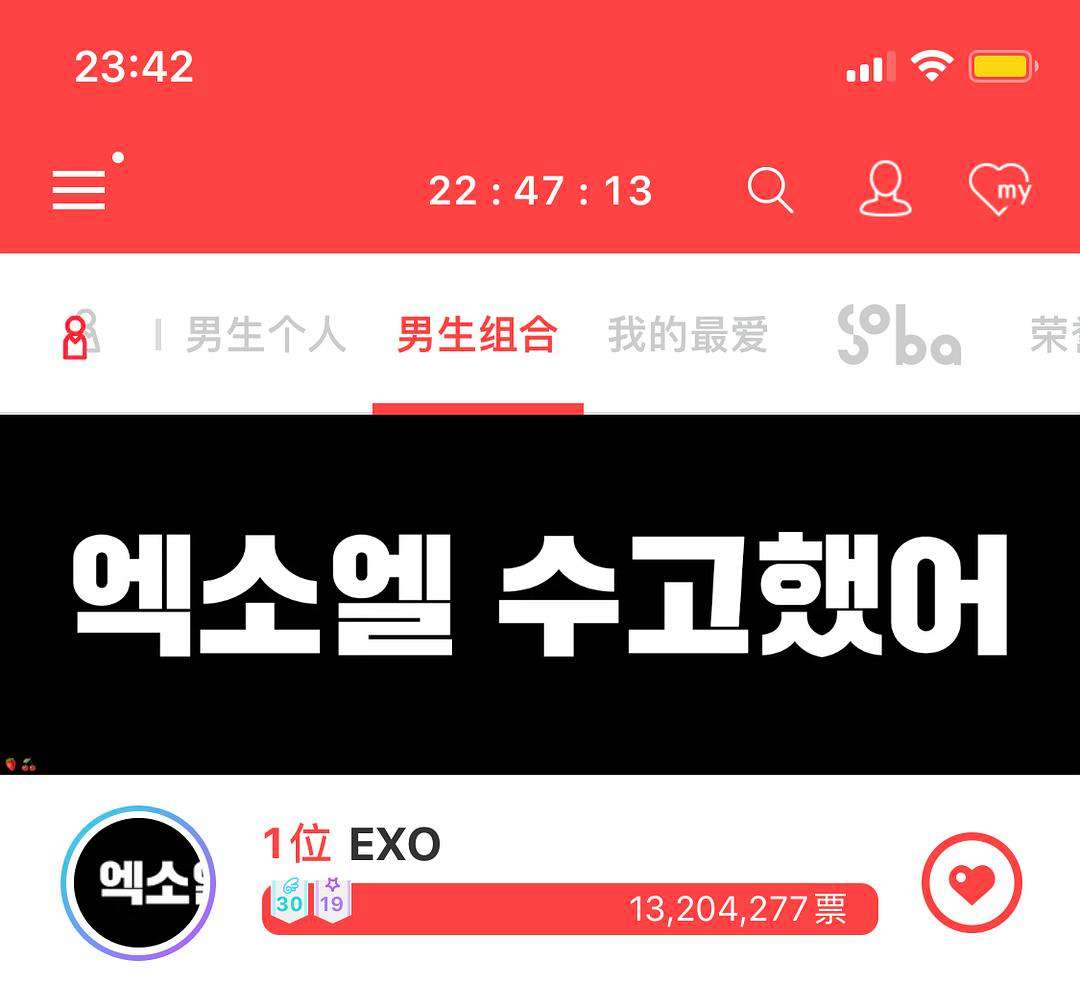
Task: Open the 엑소엘 수고했어 banner
Action: [x=540, y=594]
